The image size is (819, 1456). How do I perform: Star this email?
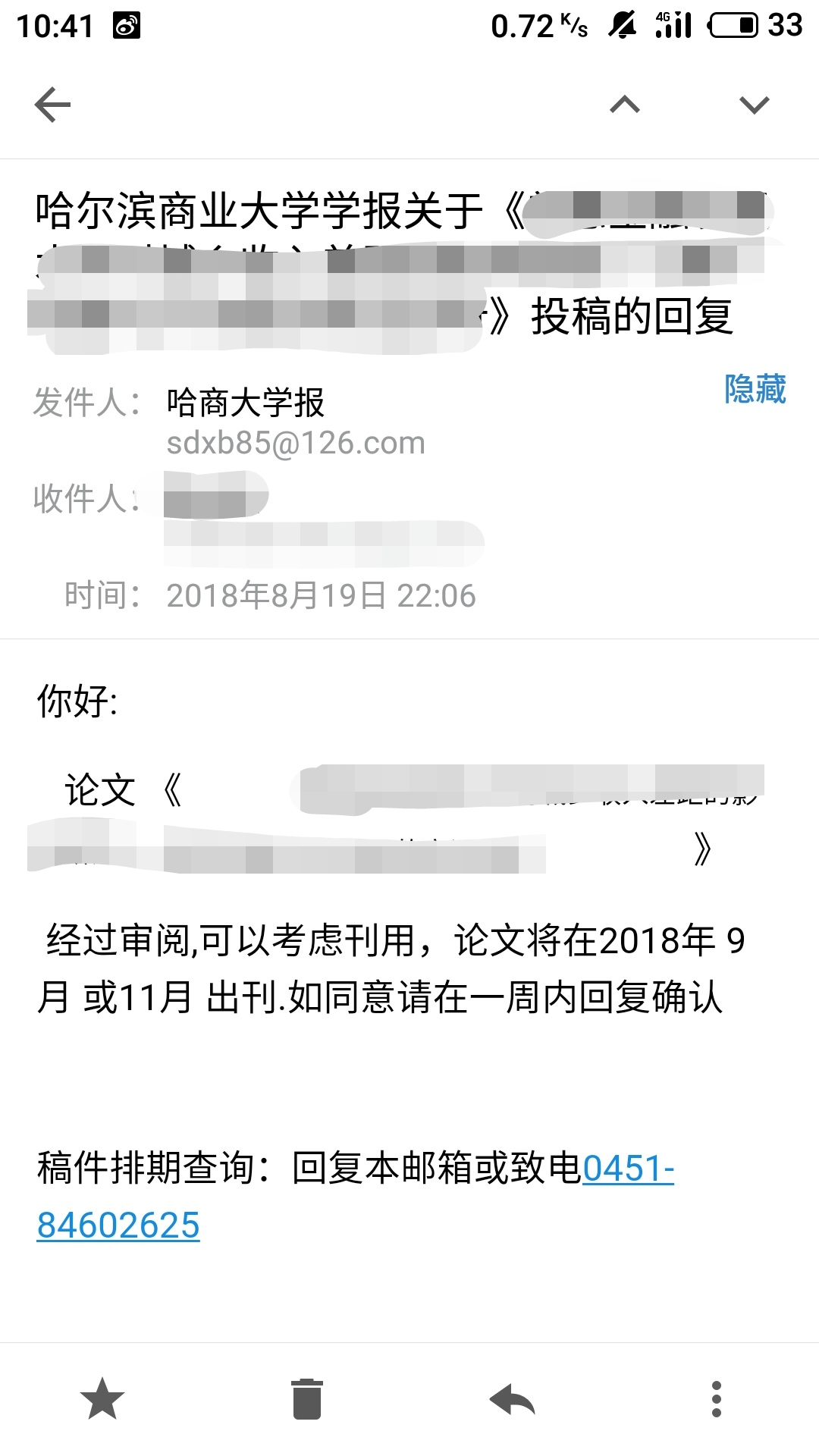pos(102,1399)
